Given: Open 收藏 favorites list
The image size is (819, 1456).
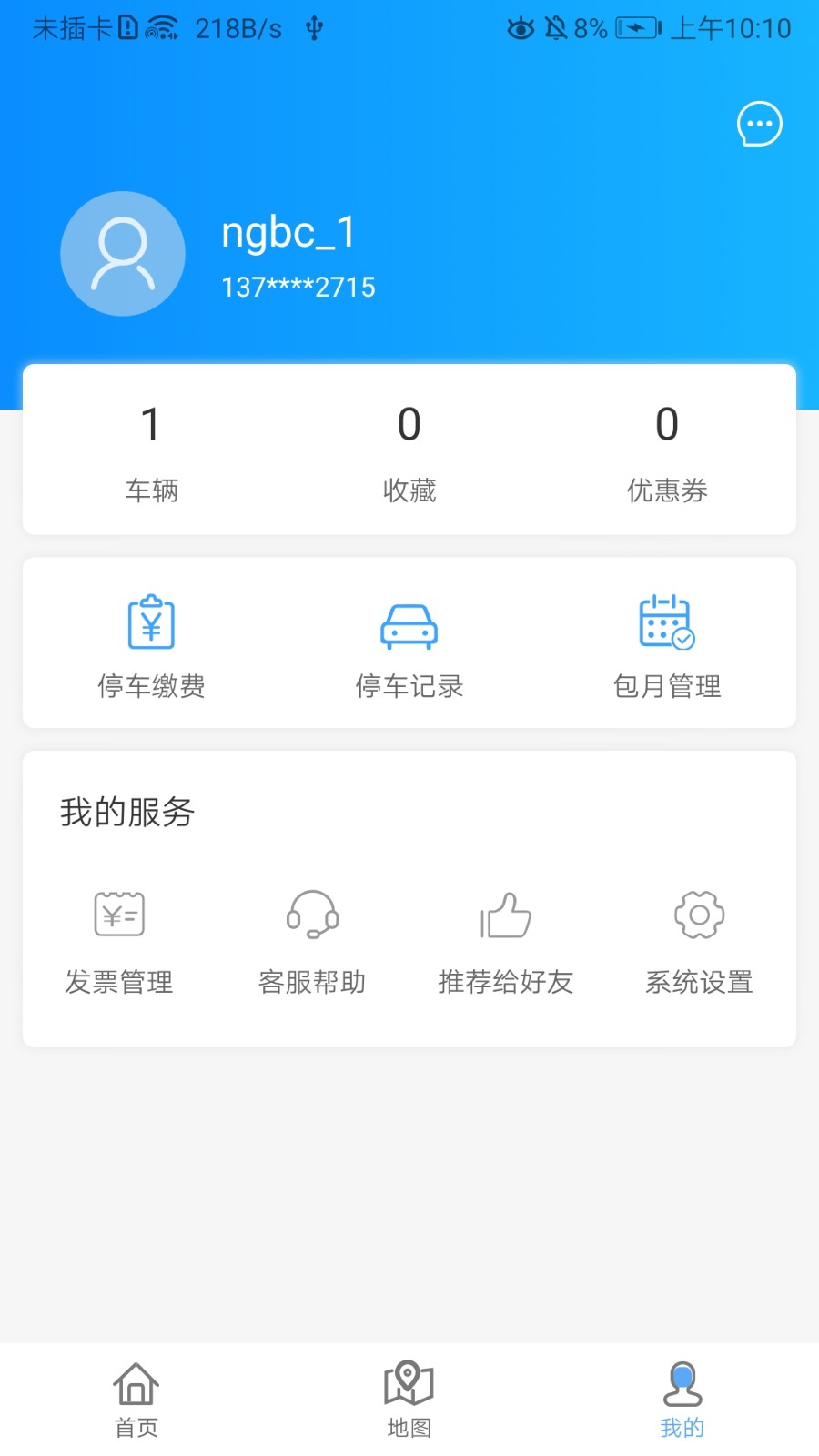Looking at the screenshot, I should click(409, 450).
